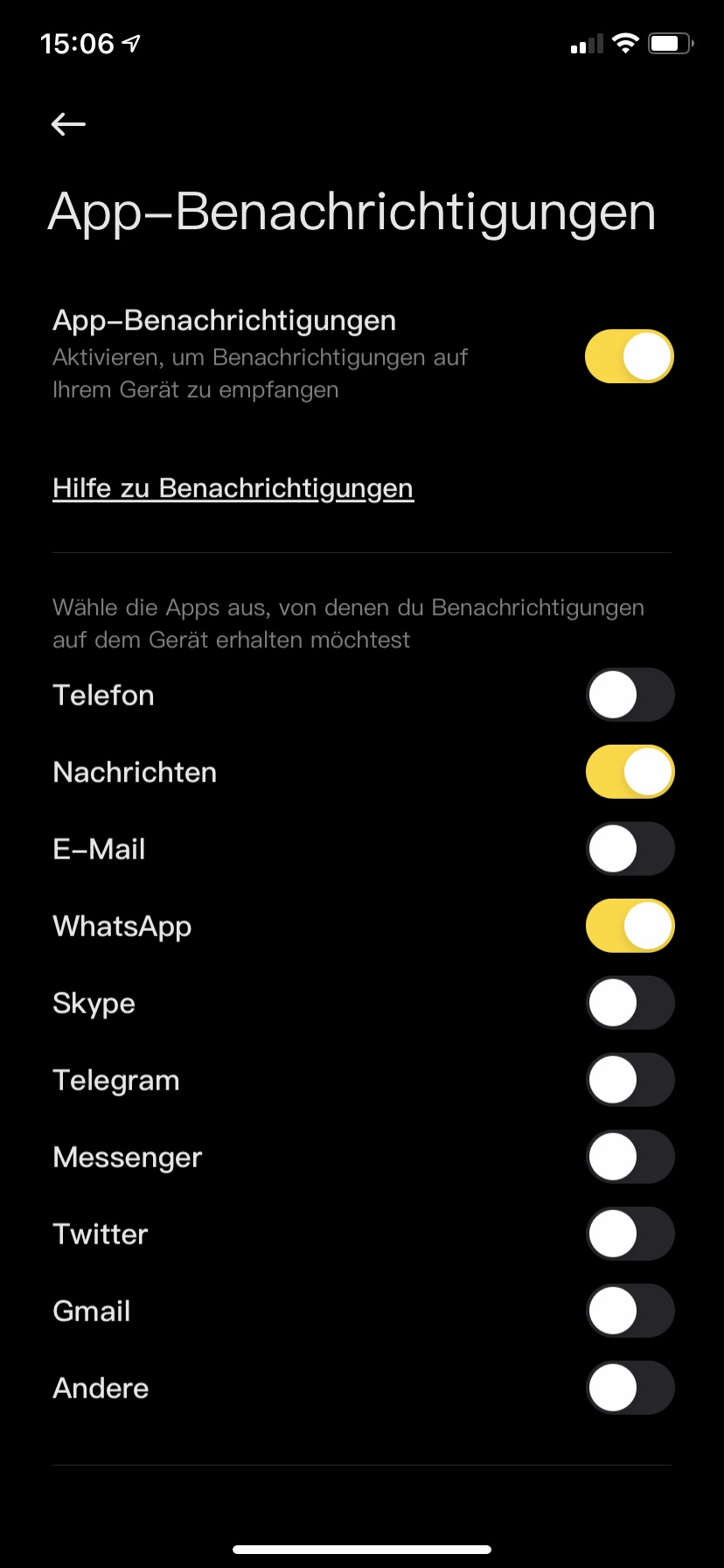Switch on Gmail notifications
The height and width of the screenshot is (1568, 724).
(x=630, y=1311)
